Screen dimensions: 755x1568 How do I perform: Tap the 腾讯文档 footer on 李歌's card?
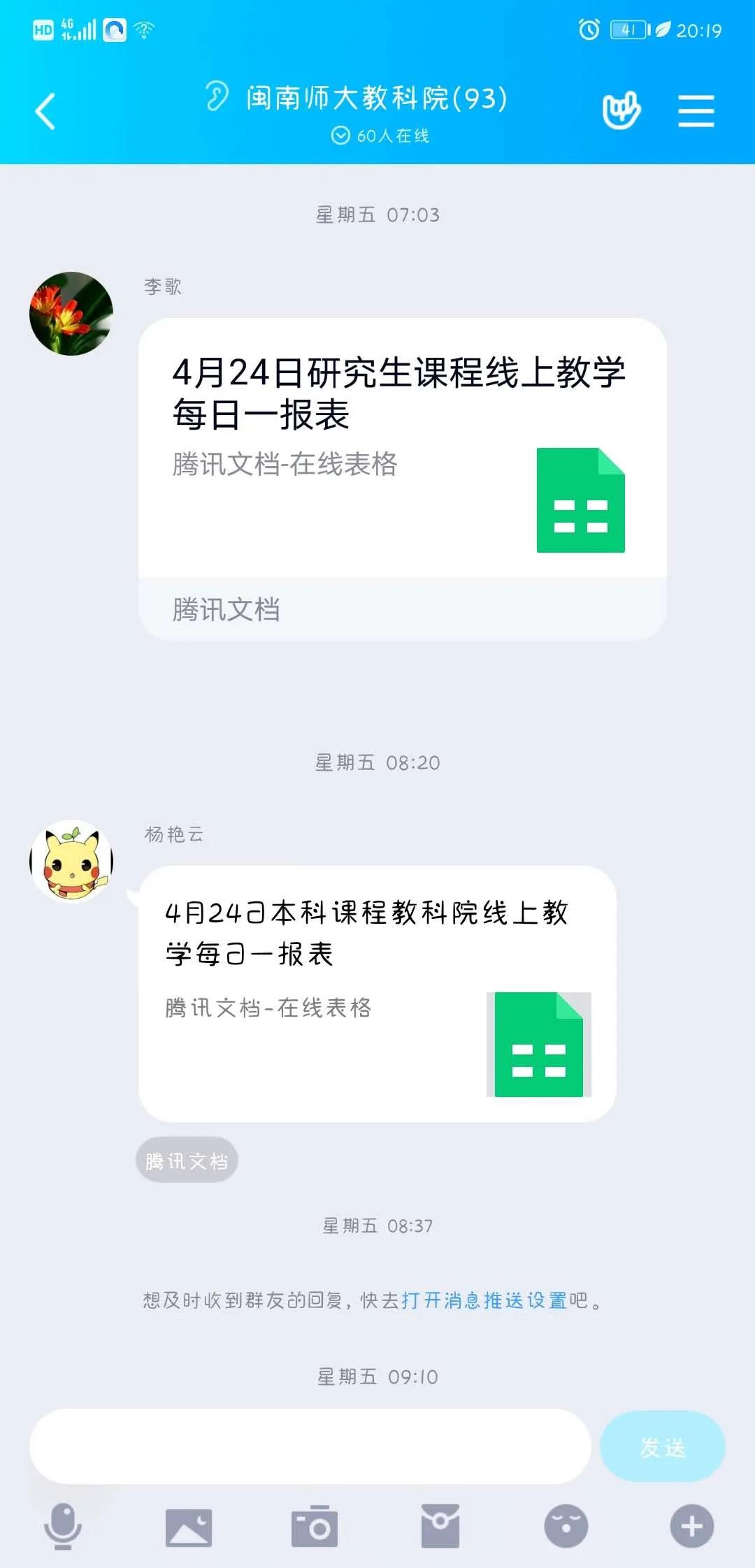(x=401, y=609)
